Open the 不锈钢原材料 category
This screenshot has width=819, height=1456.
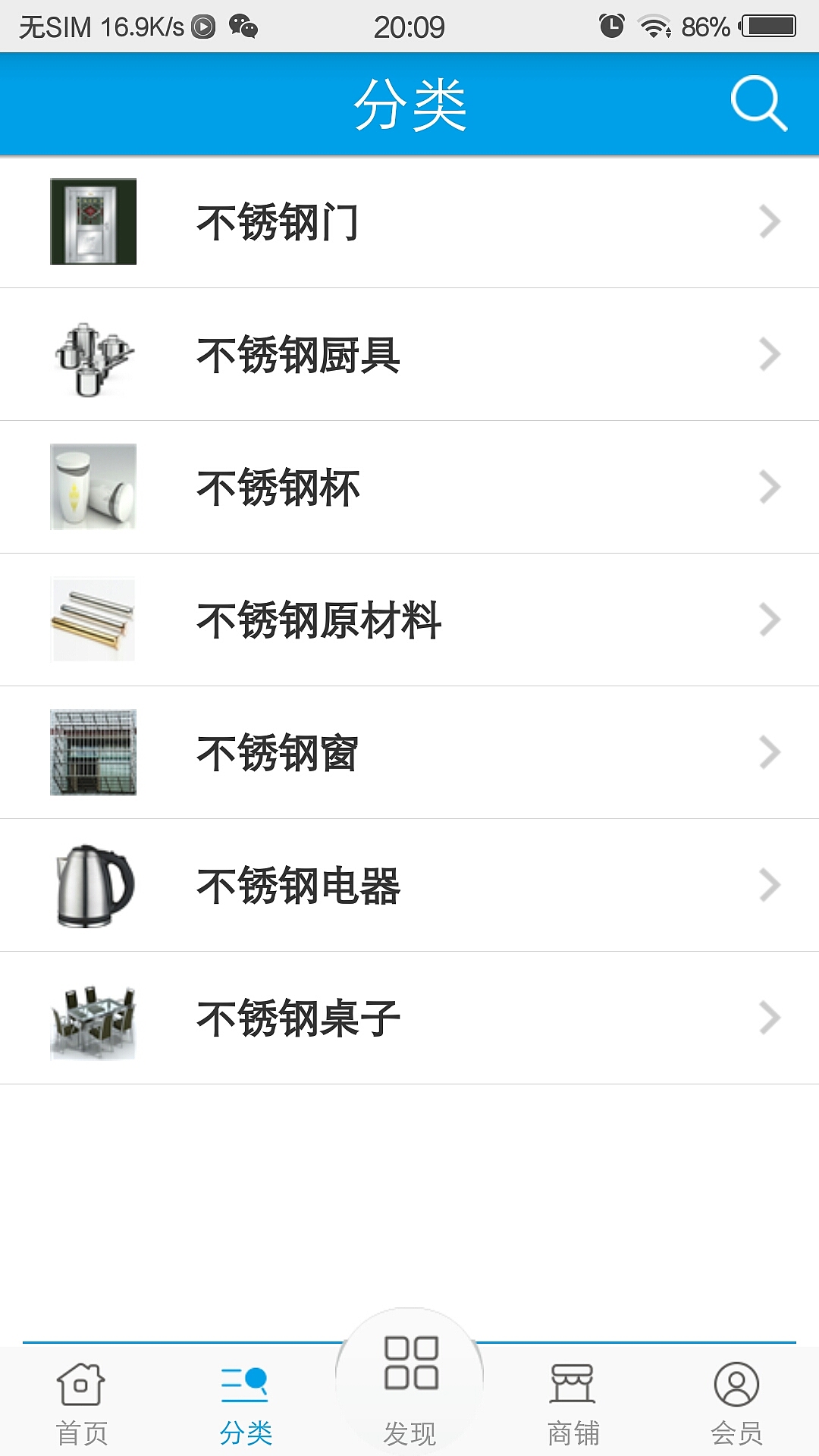(x=409, y=620)
